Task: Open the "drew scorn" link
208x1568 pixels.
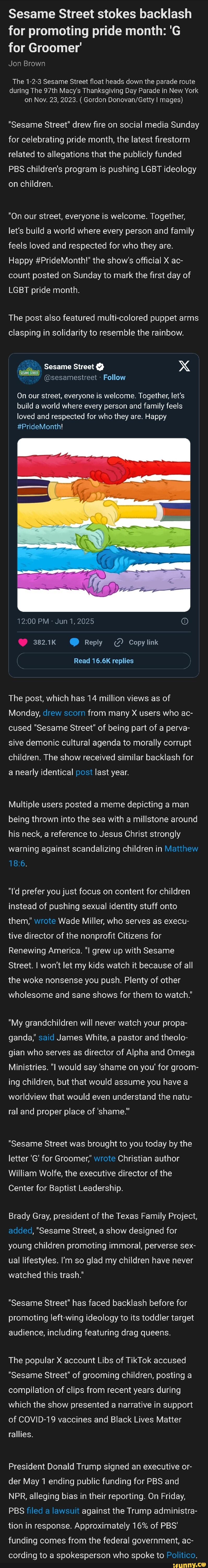Action: click(x=64, y=713)
